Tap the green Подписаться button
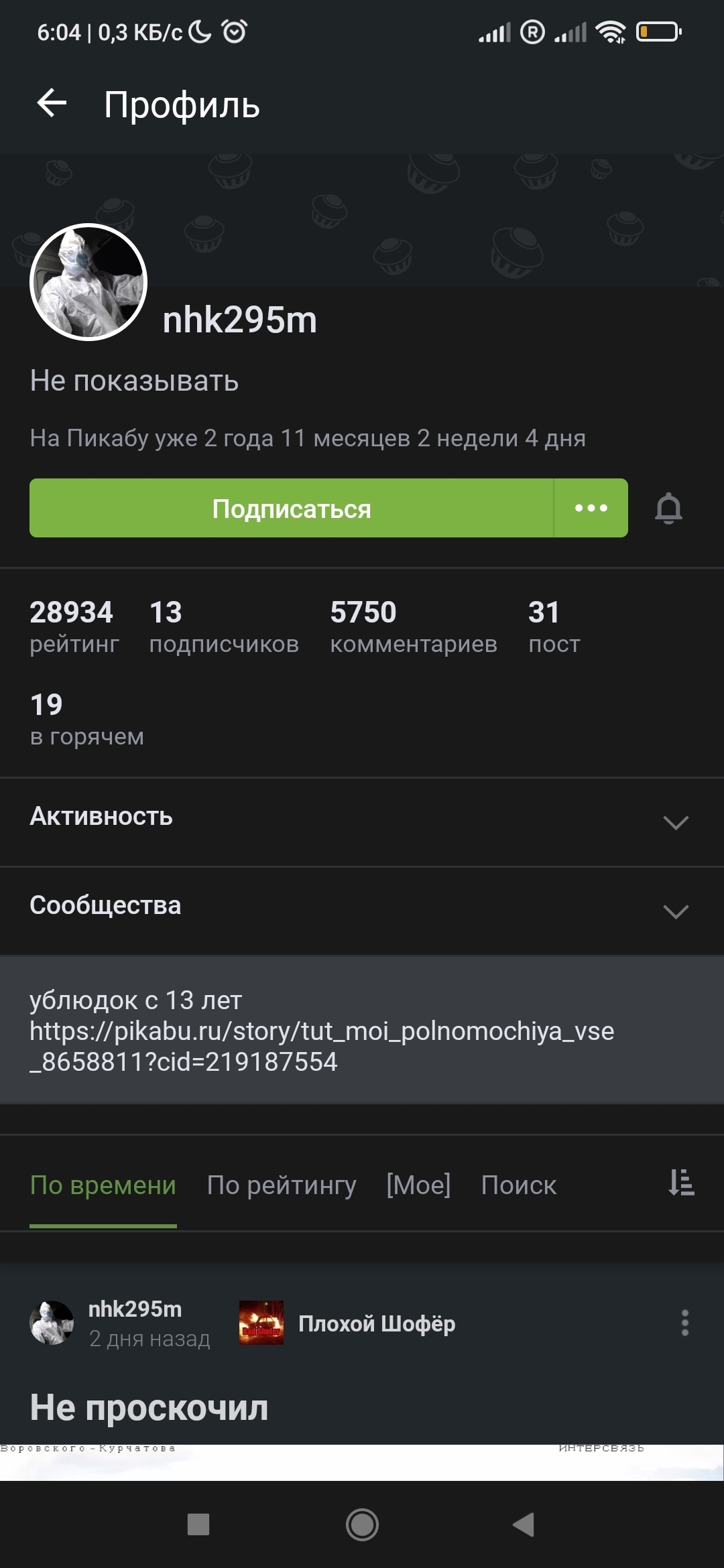This screenshot has width=724, height=1568. click(292, 509)
